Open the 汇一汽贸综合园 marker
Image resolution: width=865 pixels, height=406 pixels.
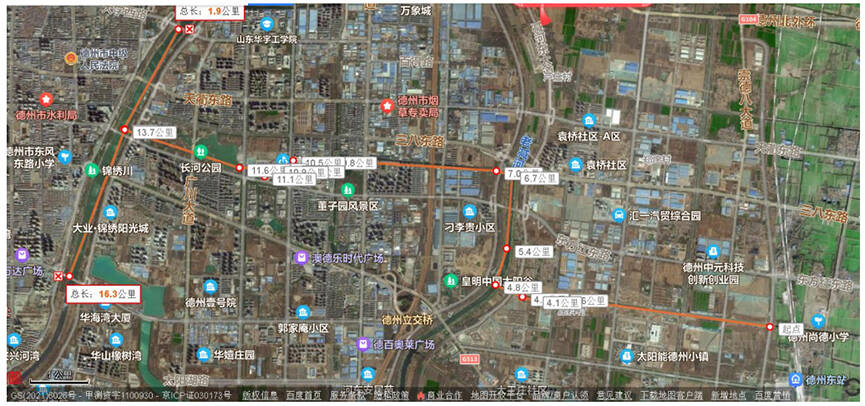pos(620,214)
